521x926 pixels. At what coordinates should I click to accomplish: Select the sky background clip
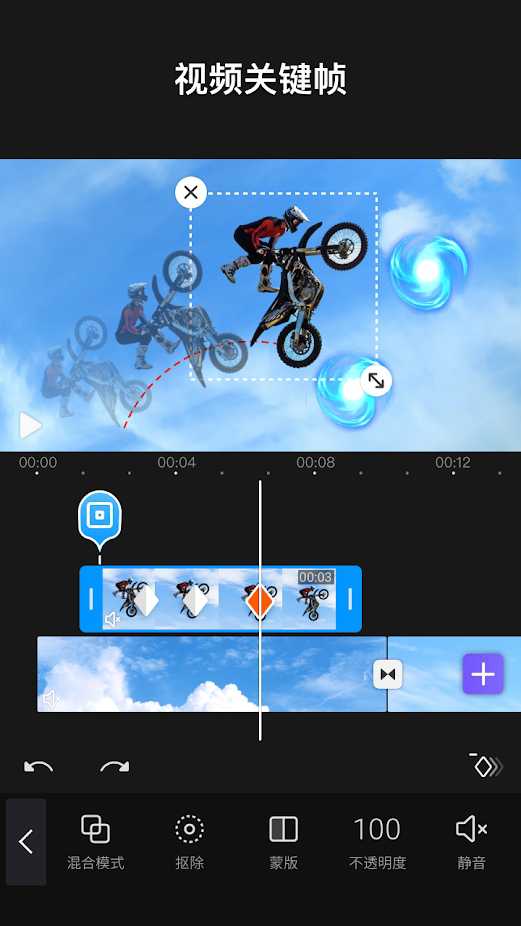coord(211,674)
